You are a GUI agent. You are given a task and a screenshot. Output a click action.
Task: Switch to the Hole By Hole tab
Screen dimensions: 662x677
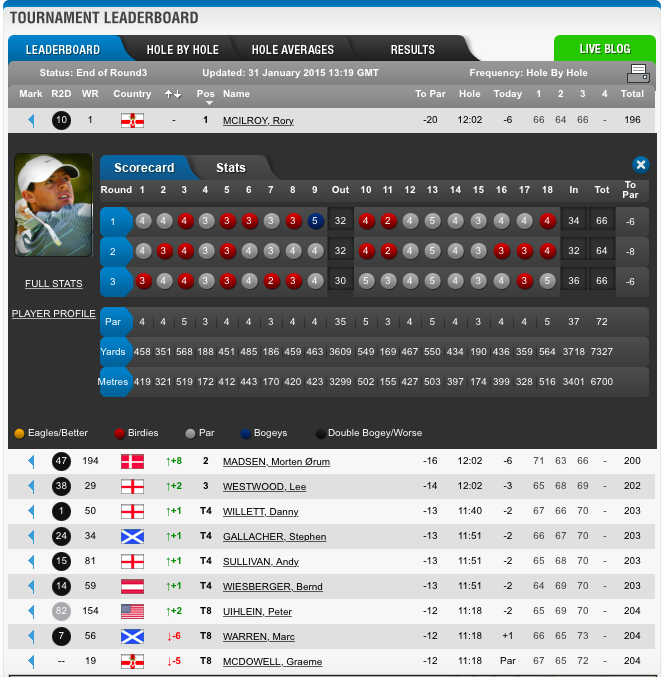pos(182,49)
